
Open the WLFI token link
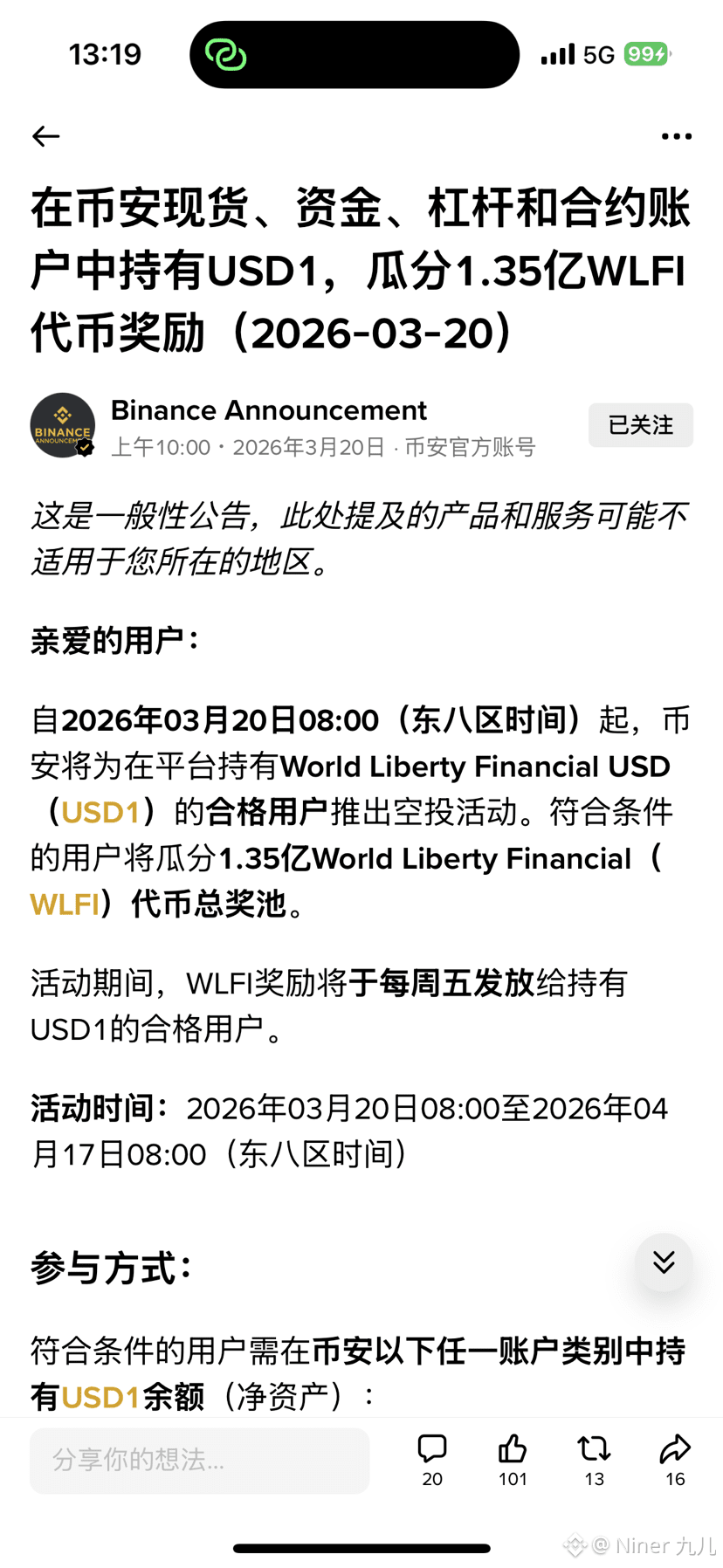pyautogui.click(x=65, y=904)
